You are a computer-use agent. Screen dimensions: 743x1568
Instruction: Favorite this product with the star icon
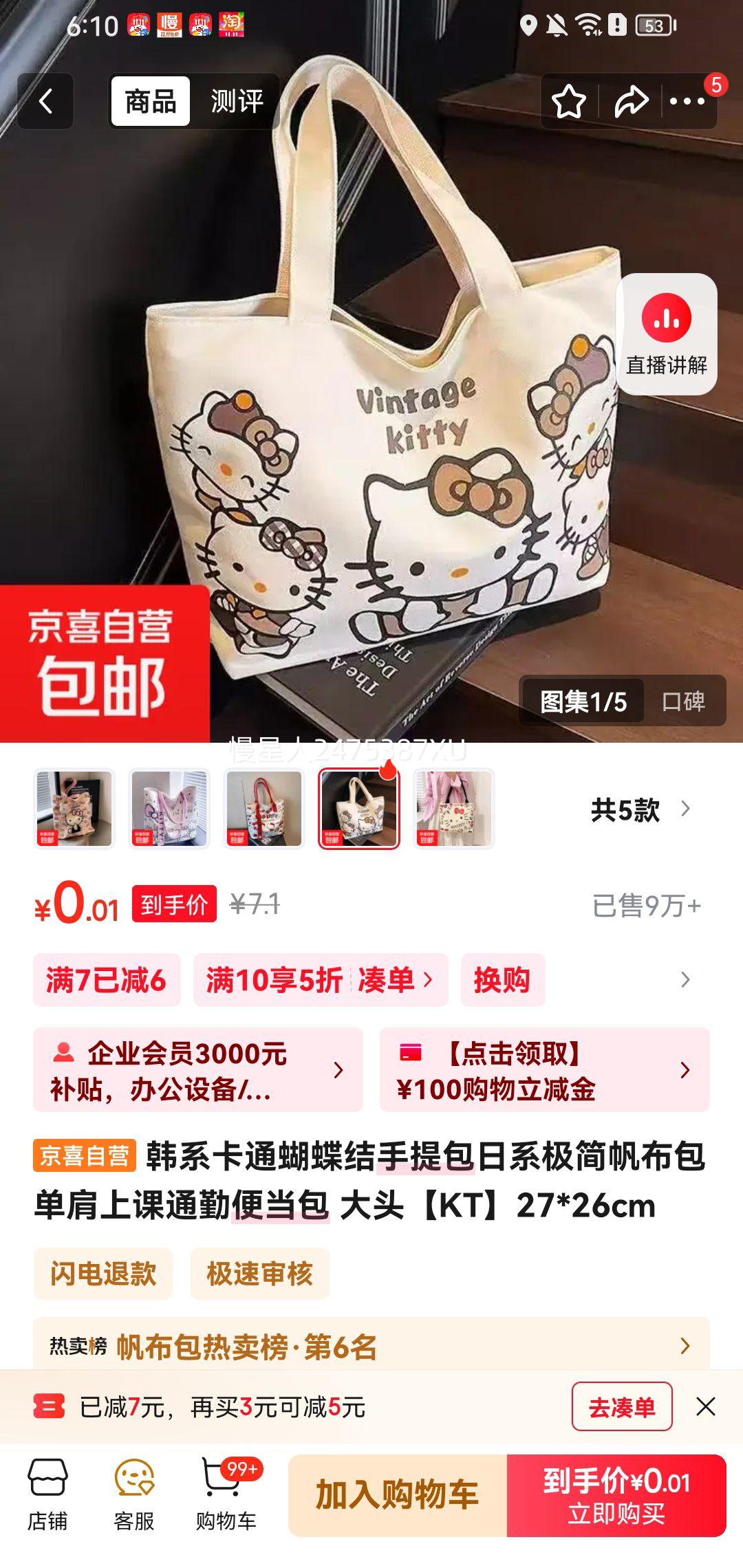[568, 102]
